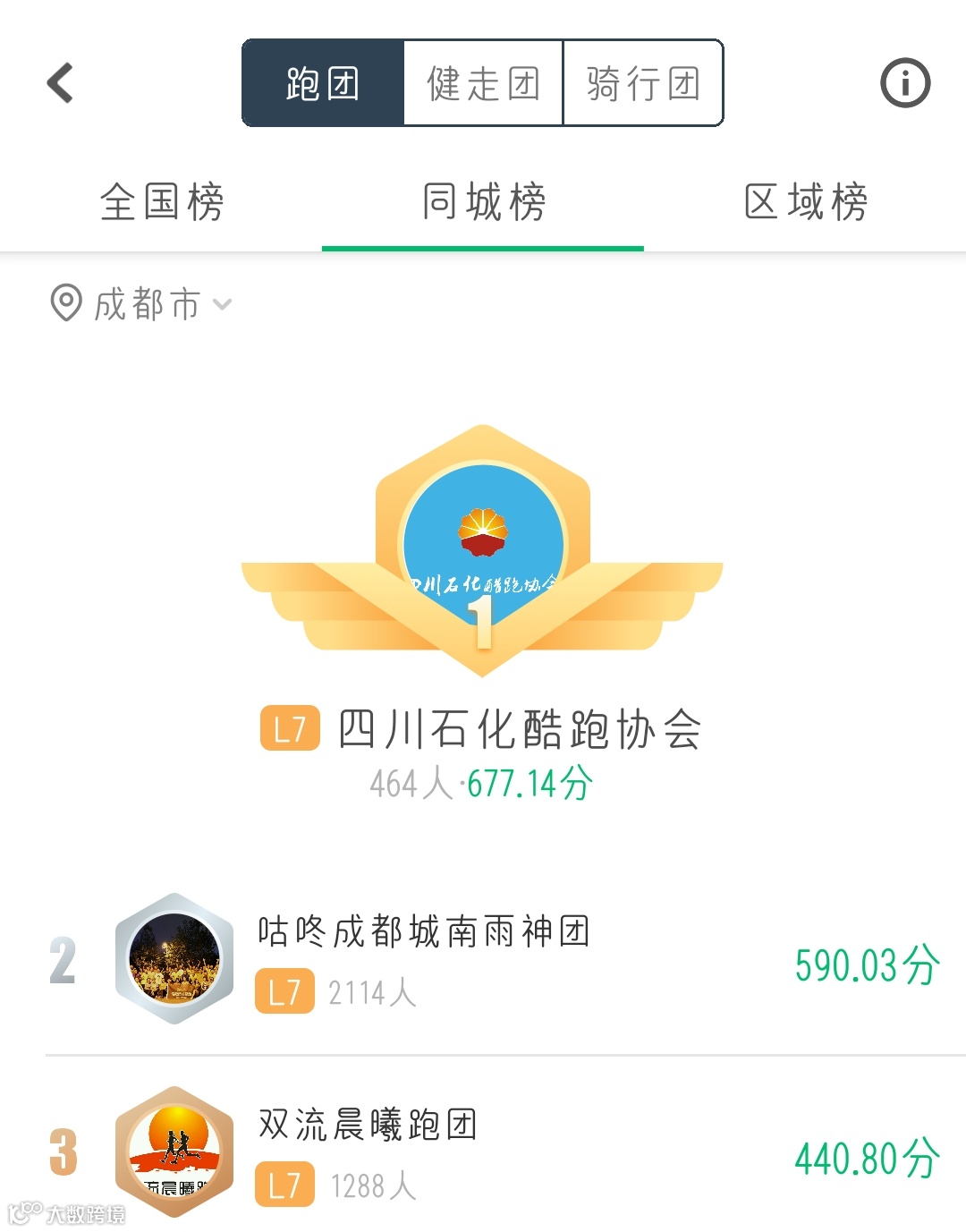Open 双流晨曦跑团 group
This screenshot has width=966, height=1232.
click(483, 1152)
